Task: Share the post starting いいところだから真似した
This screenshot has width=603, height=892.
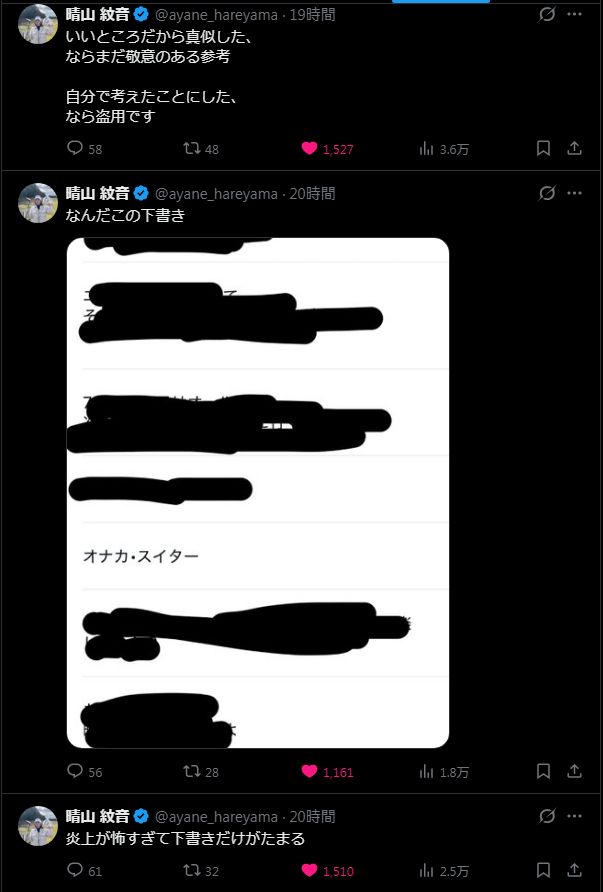Action: (574, 149)
